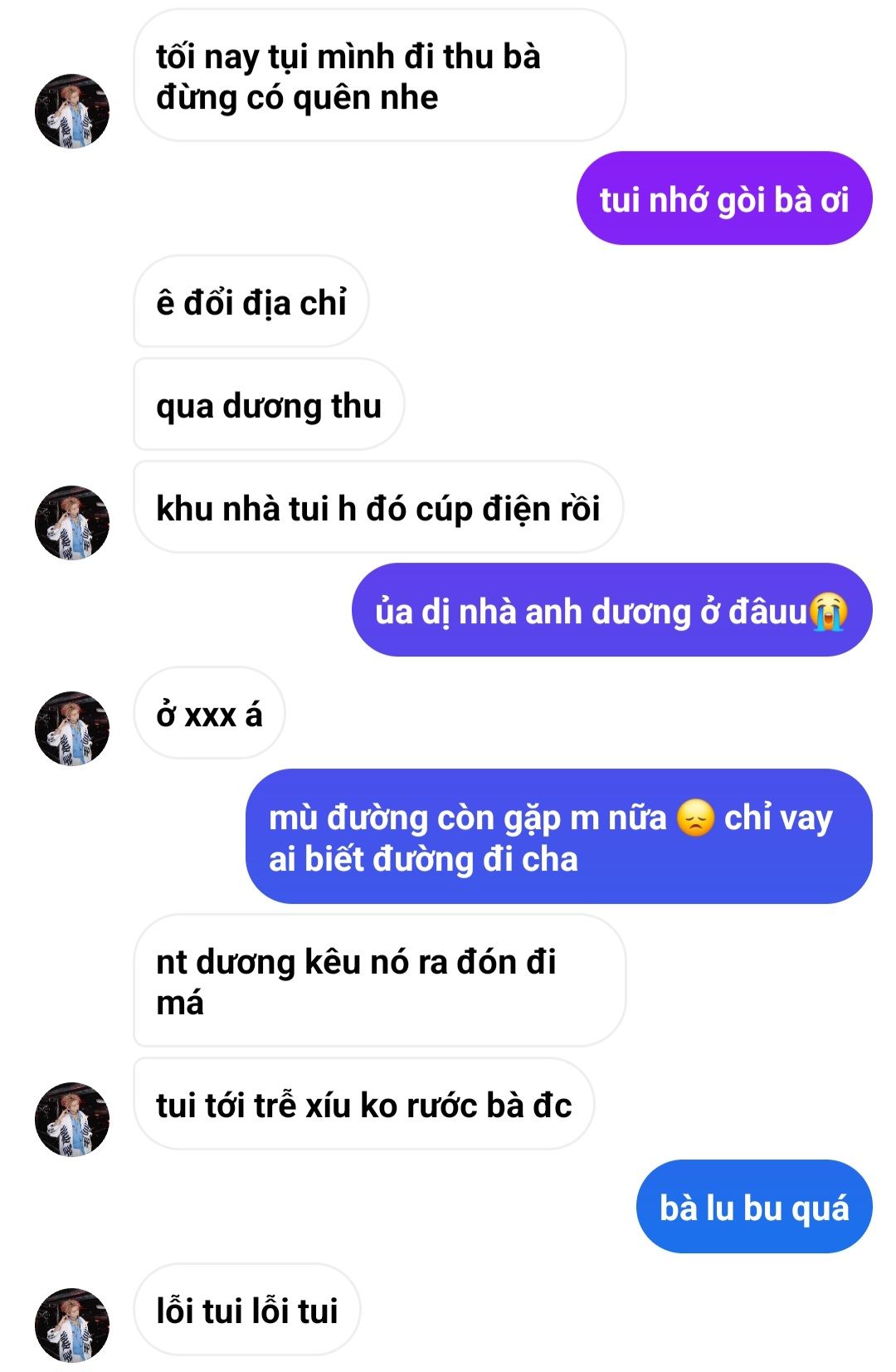This screenshot has height=1372, width=896.
Task: Tap avatar next to "ở xxx á" message
Action: click(72, 728)
